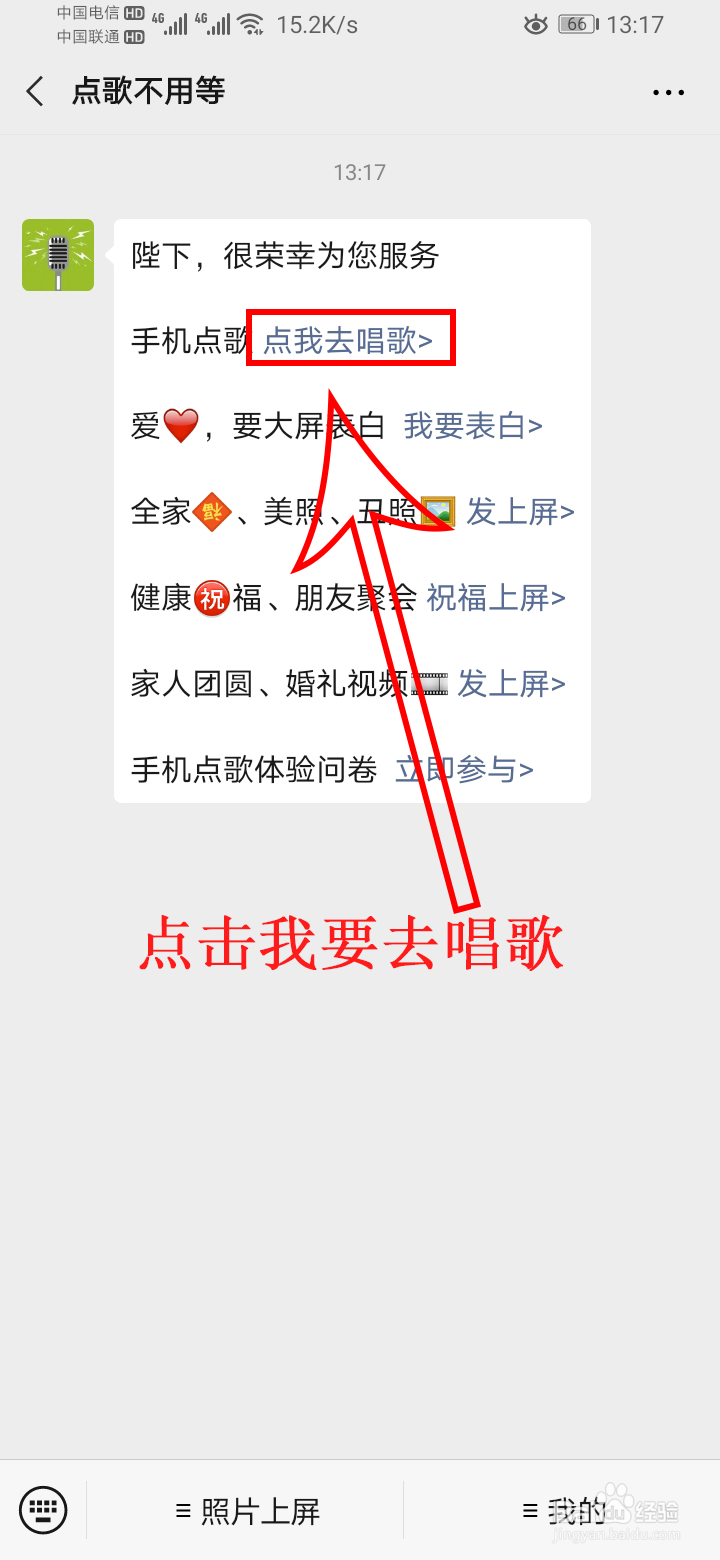This screenshot has height=1560, width=720.
Task: Tap the 13:17 timestamp above the message
Action: coord(359,172)
